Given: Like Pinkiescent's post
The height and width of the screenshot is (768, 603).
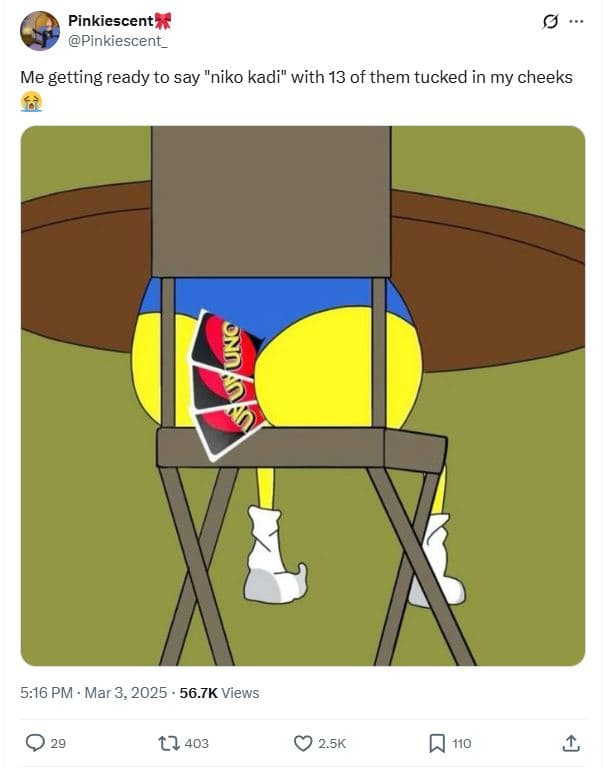Looking at the screenshot, I should pos(304,743).
